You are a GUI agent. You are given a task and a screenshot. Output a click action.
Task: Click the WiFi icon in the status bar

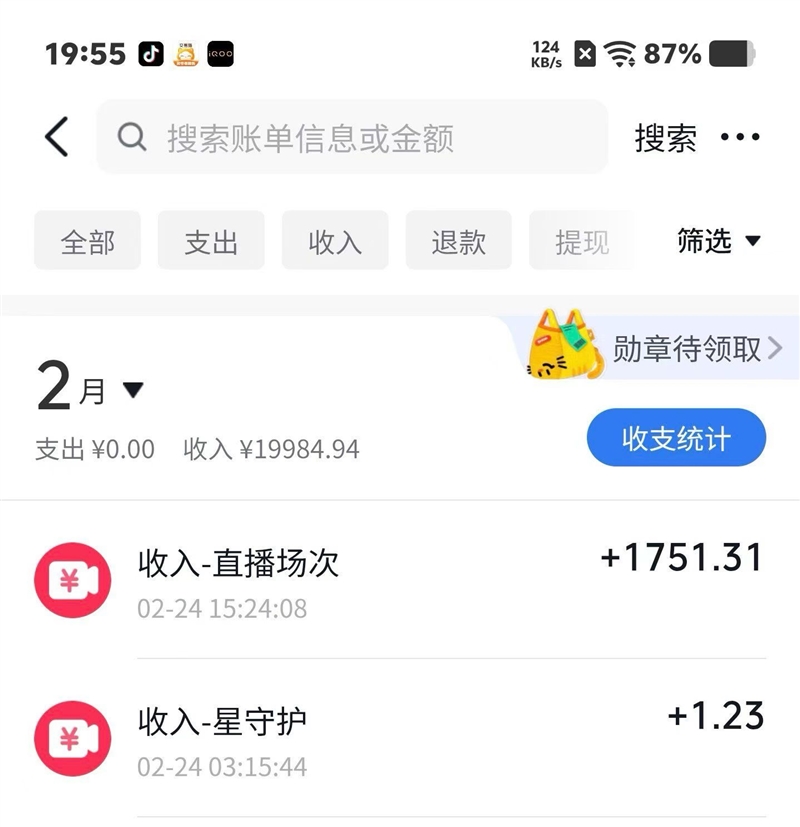620,55
